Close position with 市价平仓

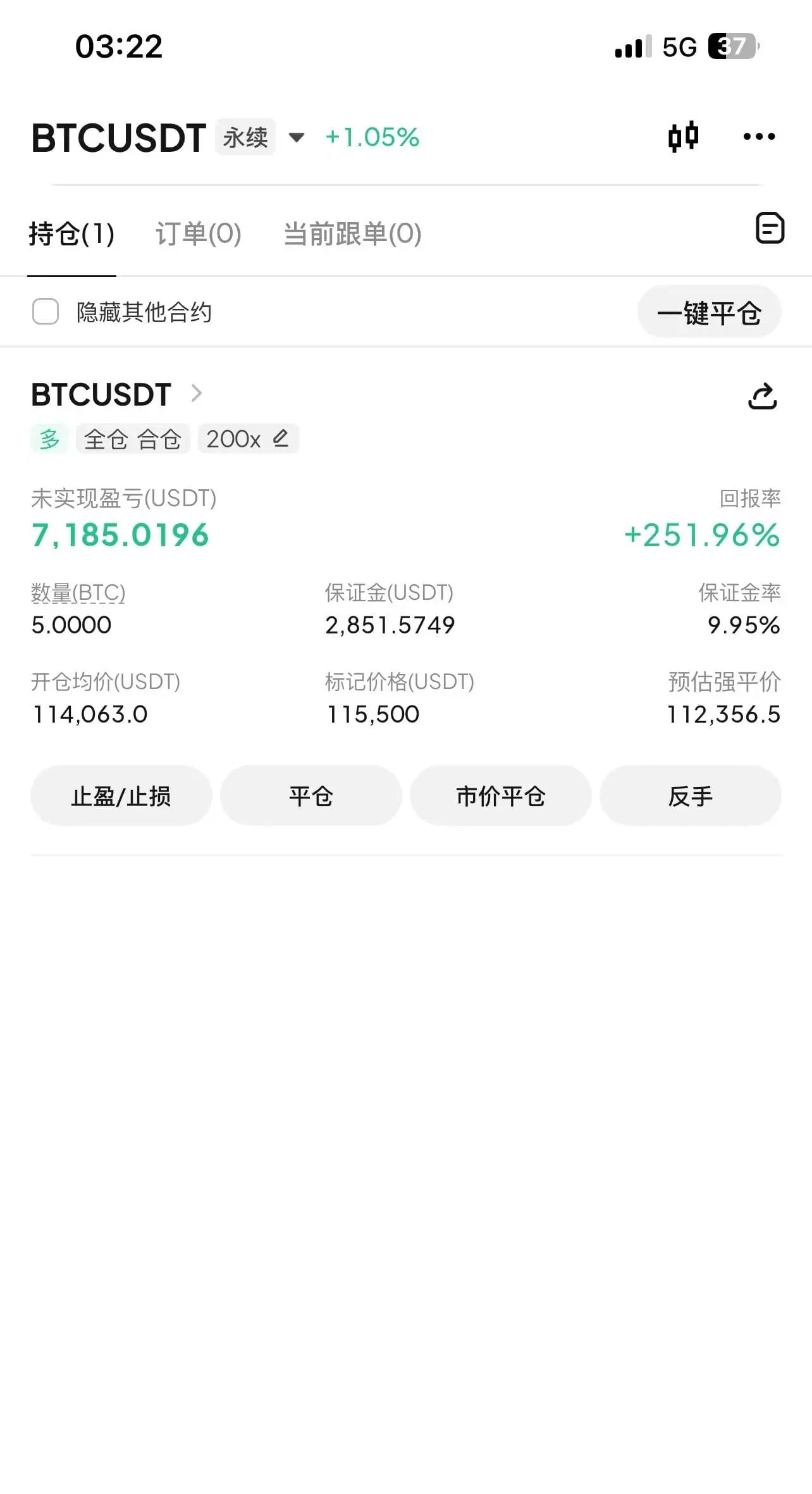(500, 795)
